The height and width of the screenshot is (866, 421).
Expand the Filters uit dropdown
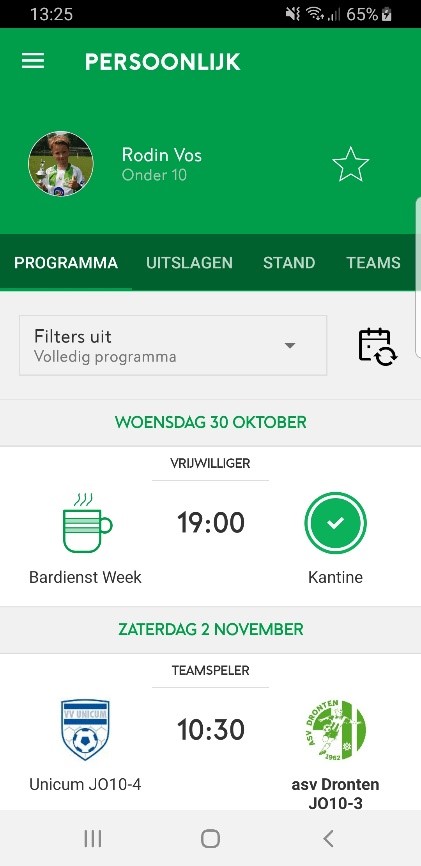[173, 346]
